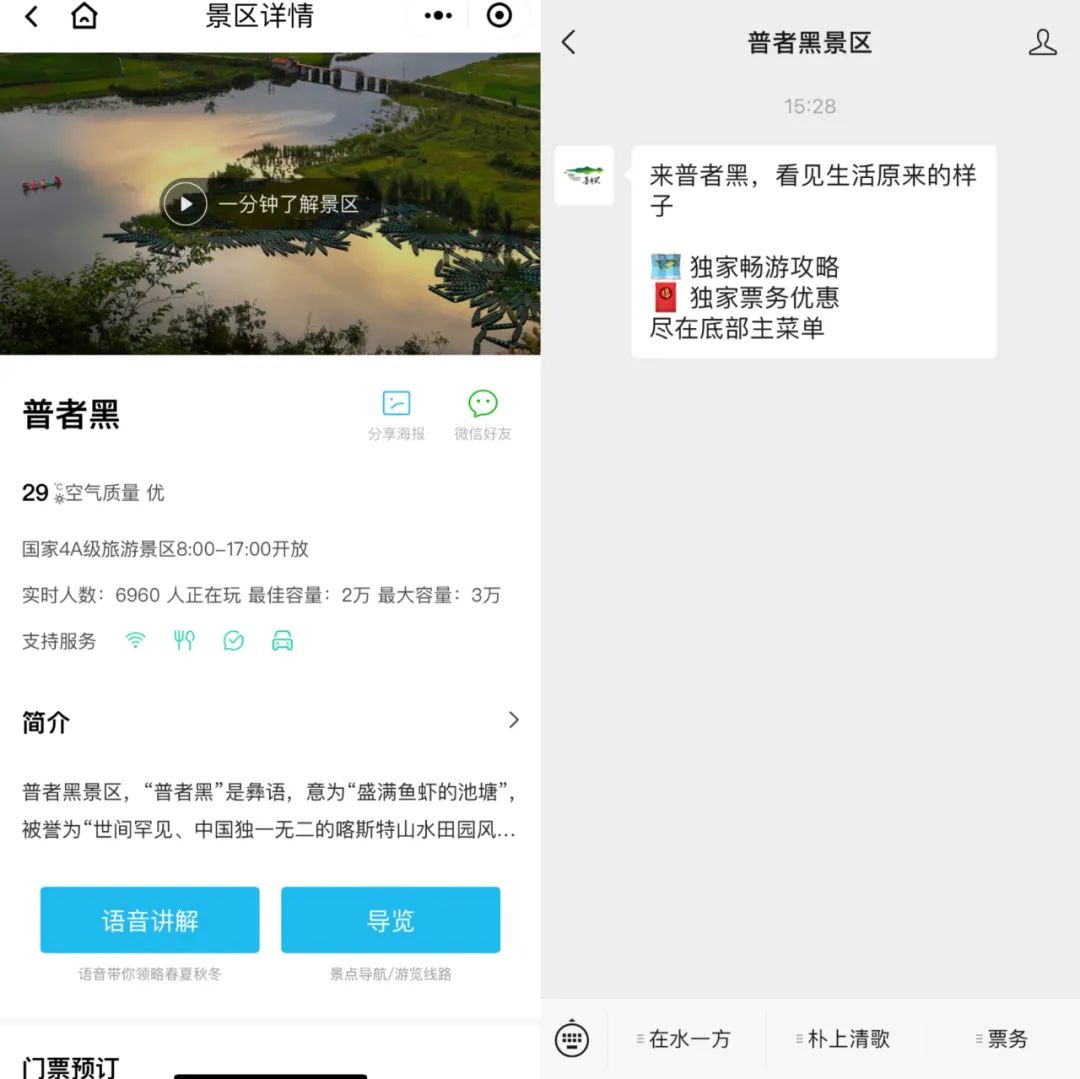Start the 语音讲解 audio guide
This screenshot has height=1079, width=1080.
click(150, 920)
